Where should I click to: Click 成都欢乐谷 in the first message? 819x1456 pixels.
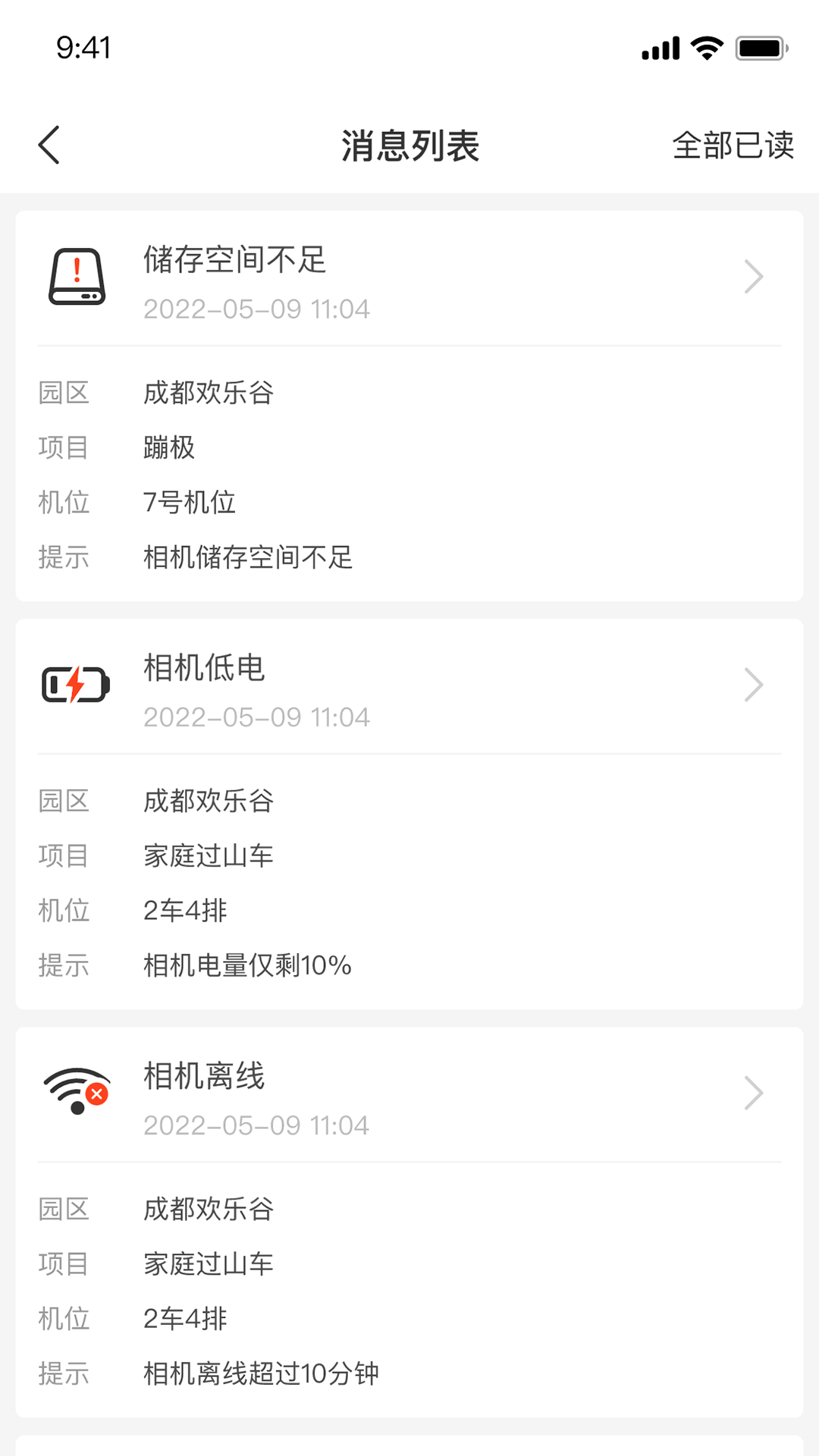[210, 393]
